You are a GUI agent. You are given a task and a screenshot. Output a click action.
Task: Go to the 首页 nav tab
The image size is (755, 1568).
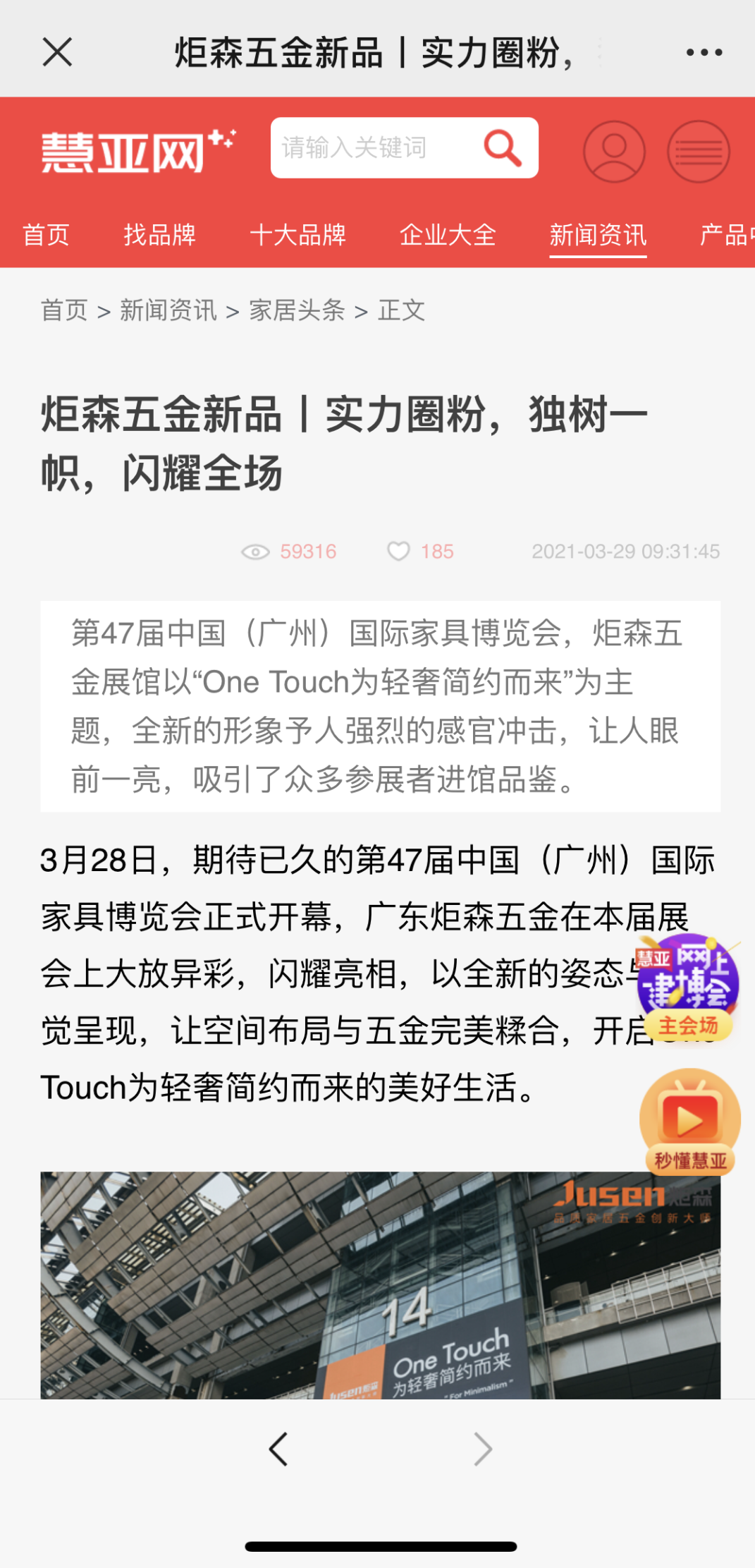click(x=46, y=235)
